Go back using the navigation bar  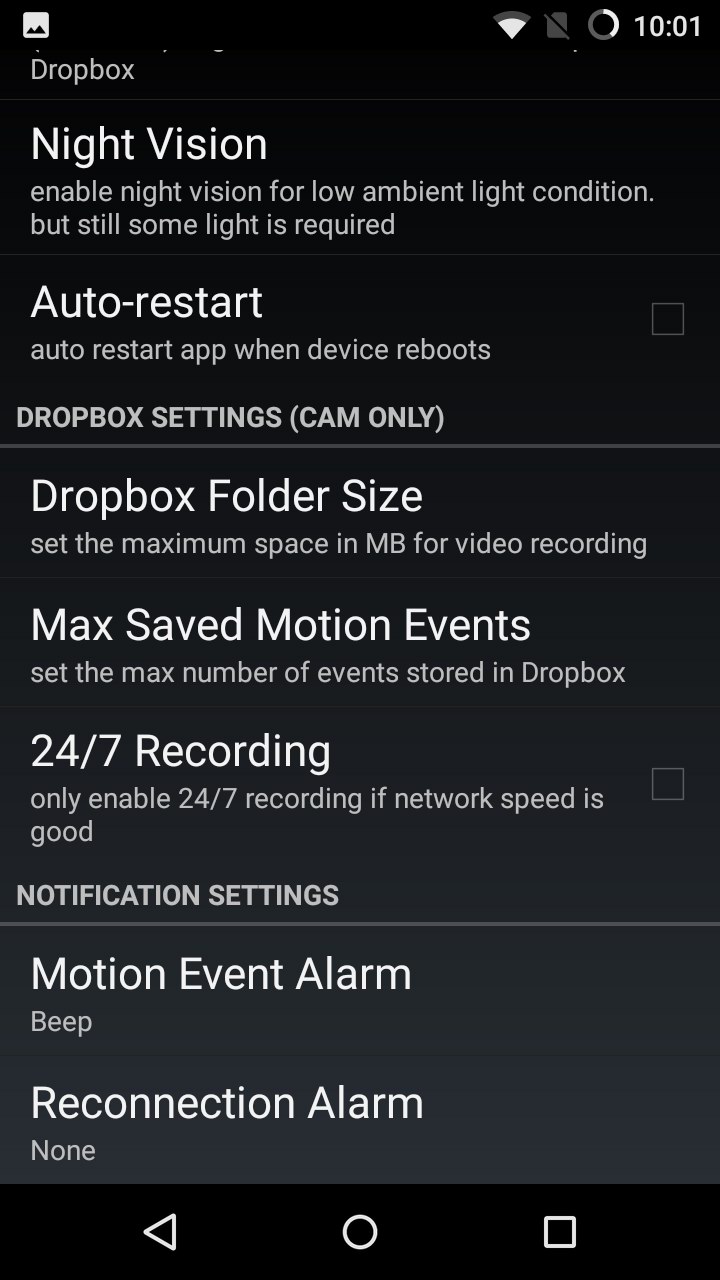160,1232
